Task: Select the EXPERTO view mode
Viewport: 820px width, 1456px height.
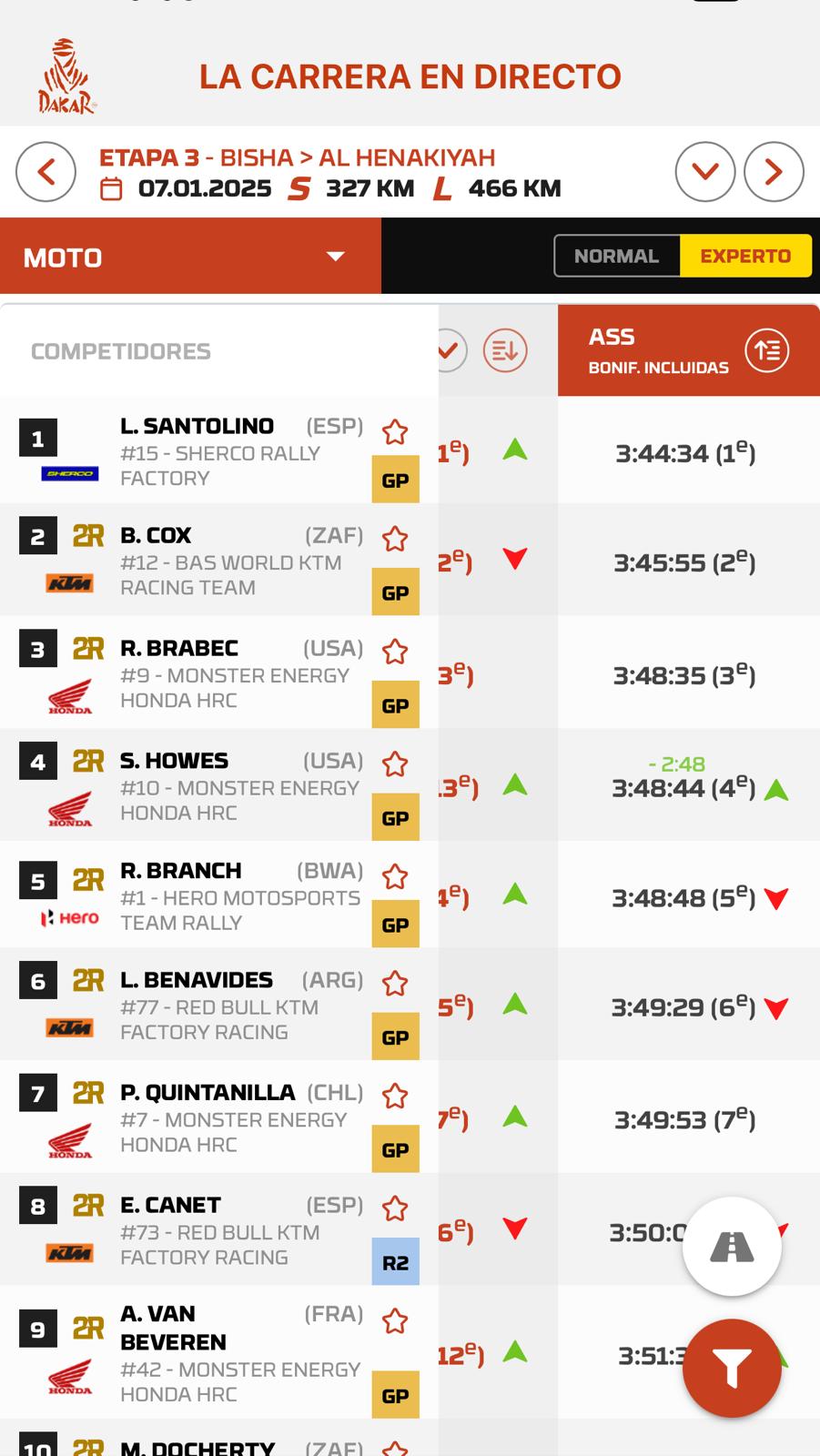Action: (745, 256)
